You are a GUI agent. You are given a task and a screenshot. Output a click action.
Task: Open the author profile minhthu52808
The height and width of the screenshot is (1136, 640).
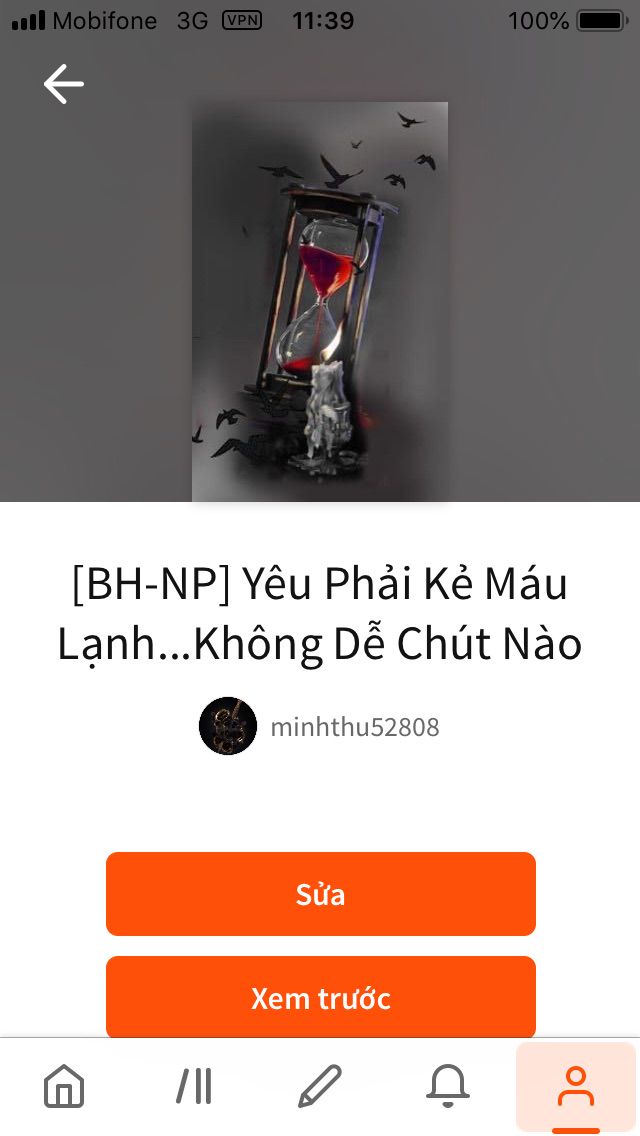point(354,727)
